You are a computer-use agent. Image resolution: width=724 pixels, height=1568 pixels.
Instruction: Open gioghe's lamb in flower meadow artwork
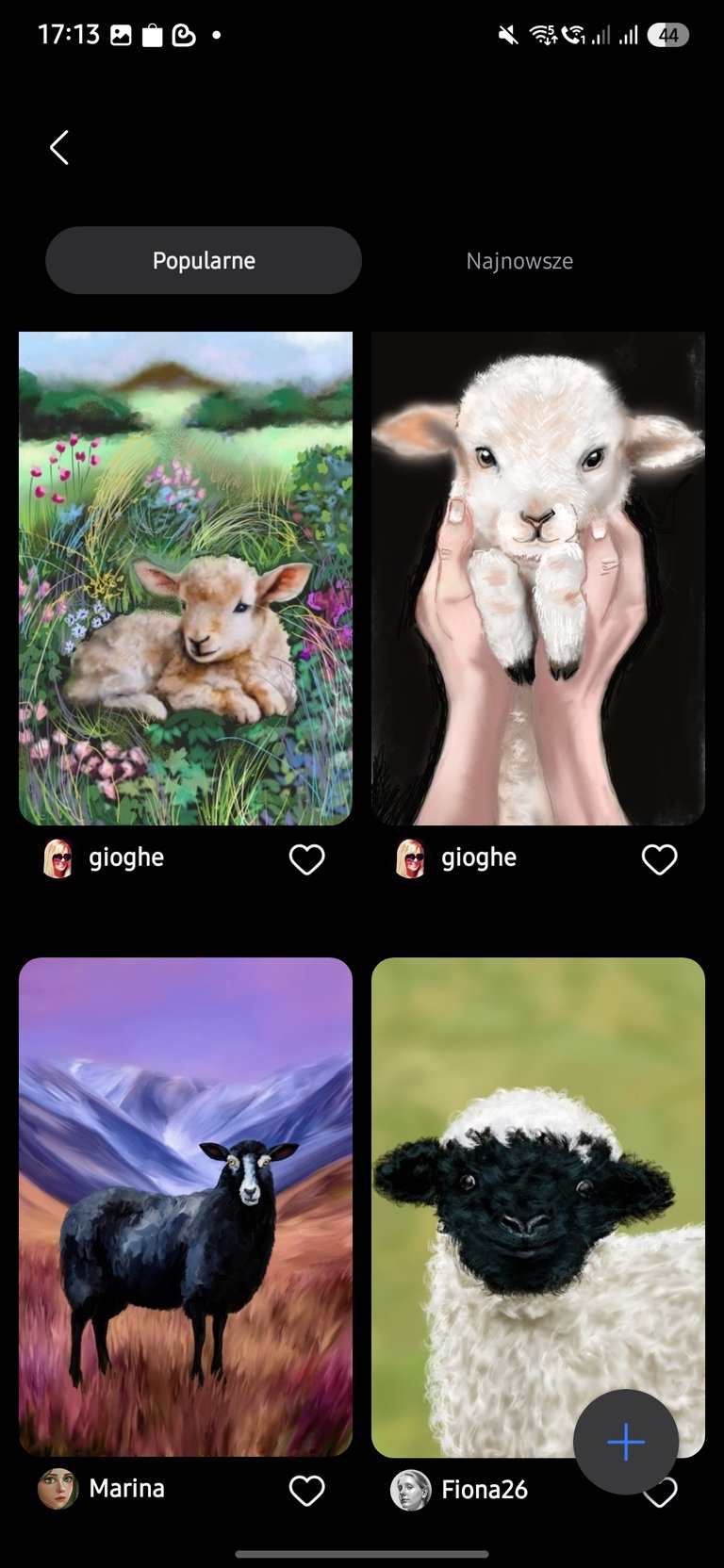coord(186,578)
